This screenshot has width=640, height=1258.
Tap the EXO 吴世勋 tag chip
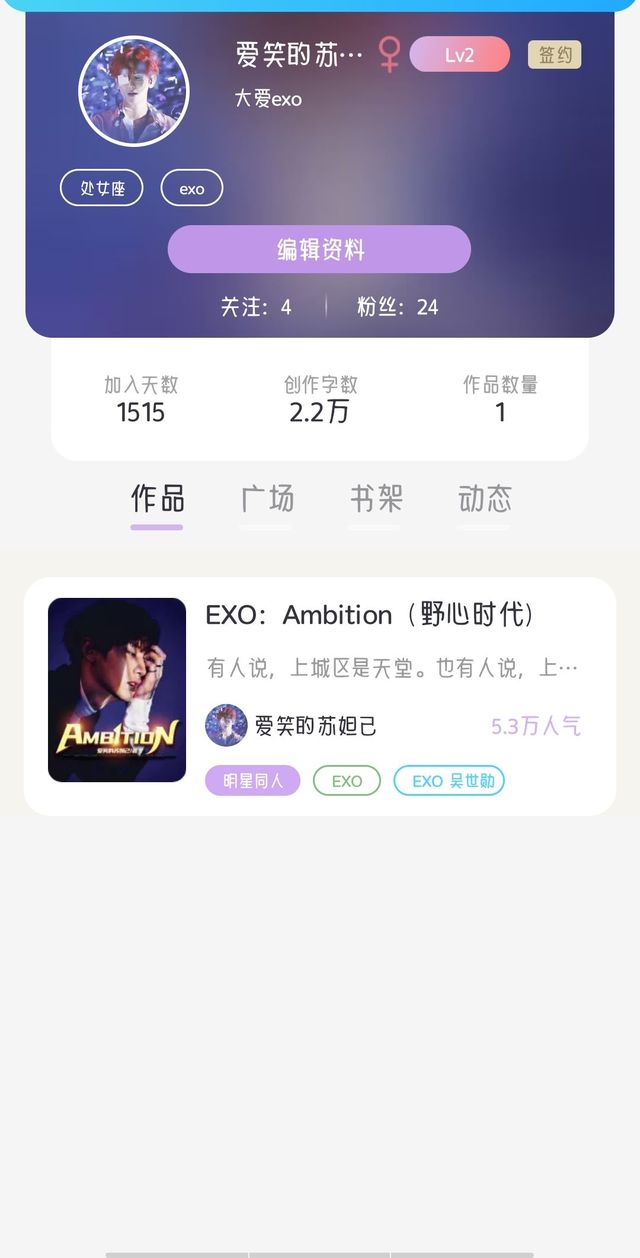click(x=449, y=781)
